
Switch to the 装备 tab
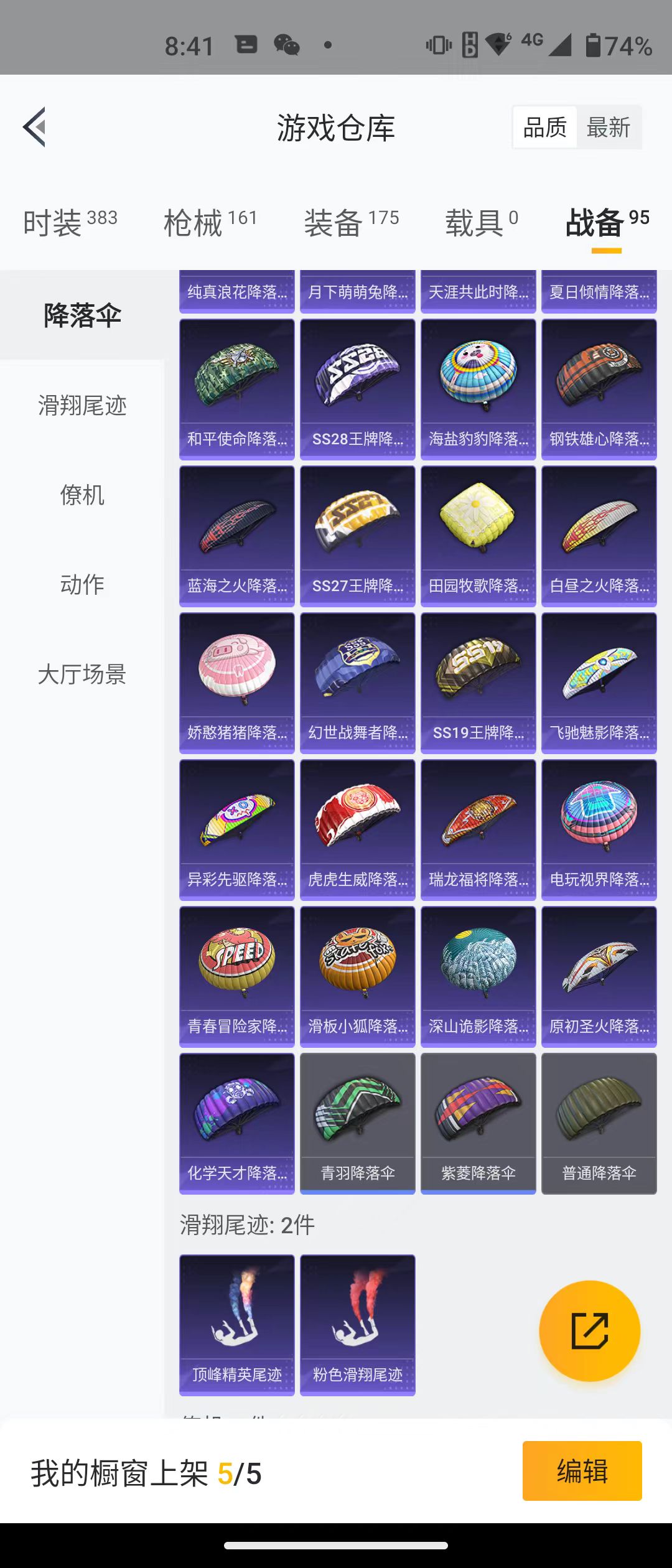coord(351,222)
